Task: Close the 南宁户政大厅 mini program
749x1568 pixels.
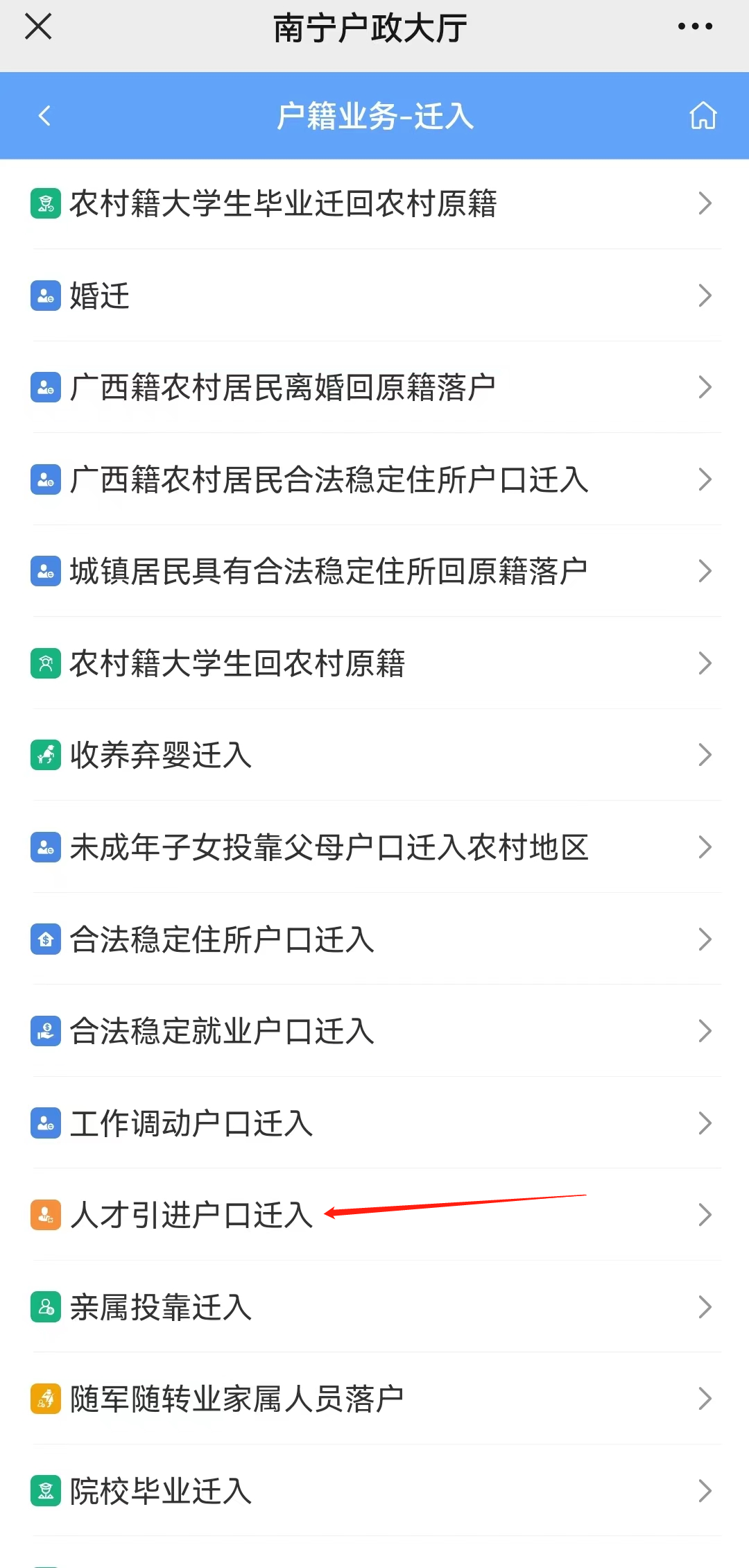Action: [x=38, y=27]
